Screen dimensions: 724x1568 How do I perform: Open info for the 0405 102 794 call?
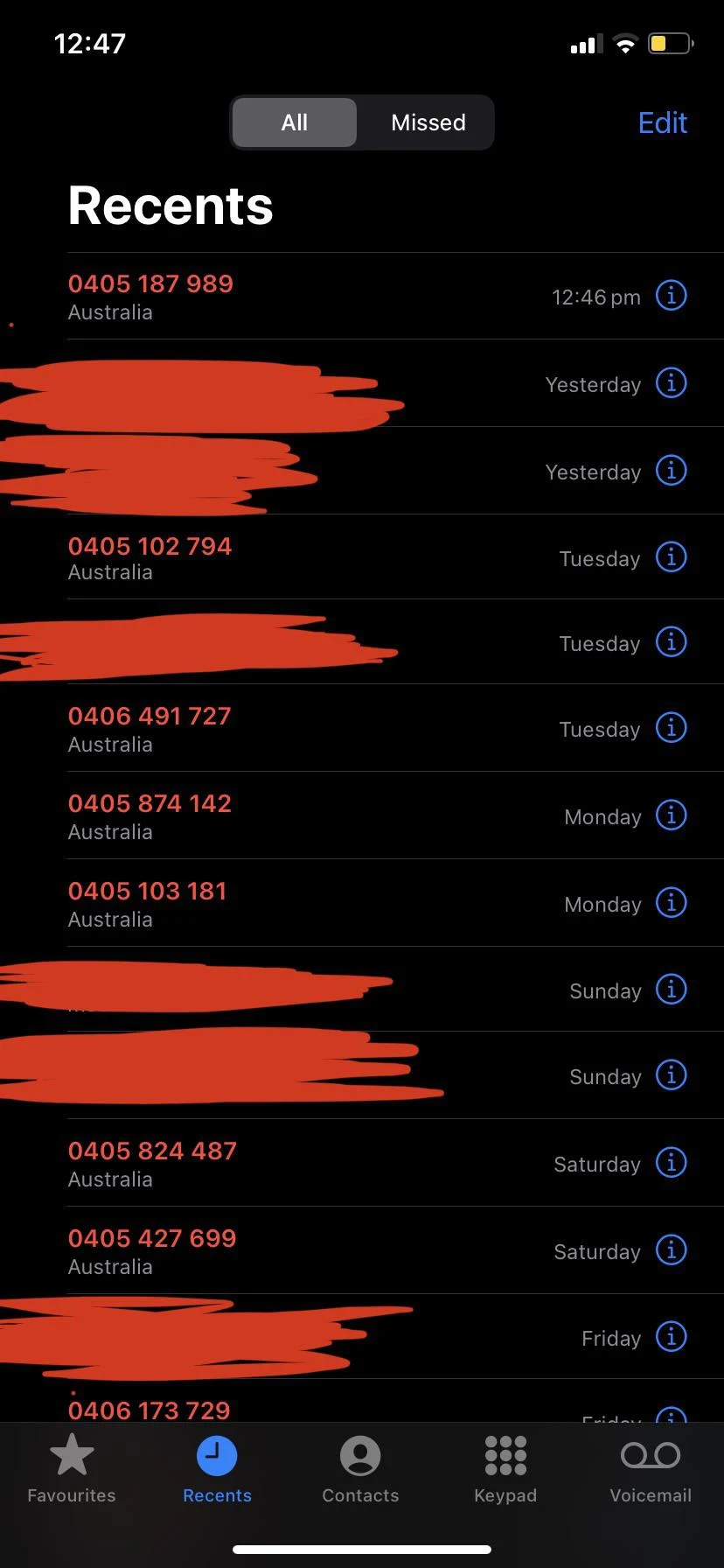pos(671,556)
